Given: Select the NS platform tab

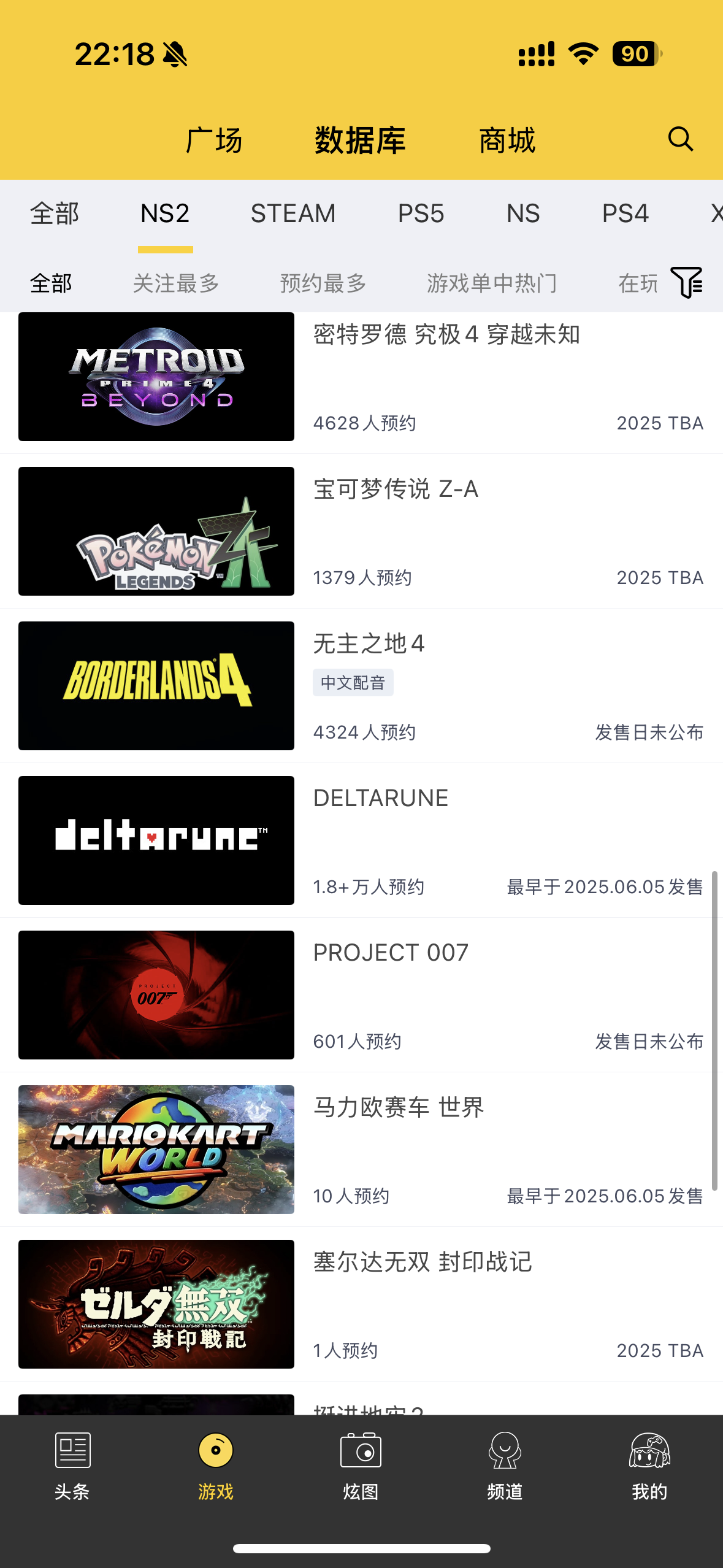Looking at the screenshot, I should (523, 213).
